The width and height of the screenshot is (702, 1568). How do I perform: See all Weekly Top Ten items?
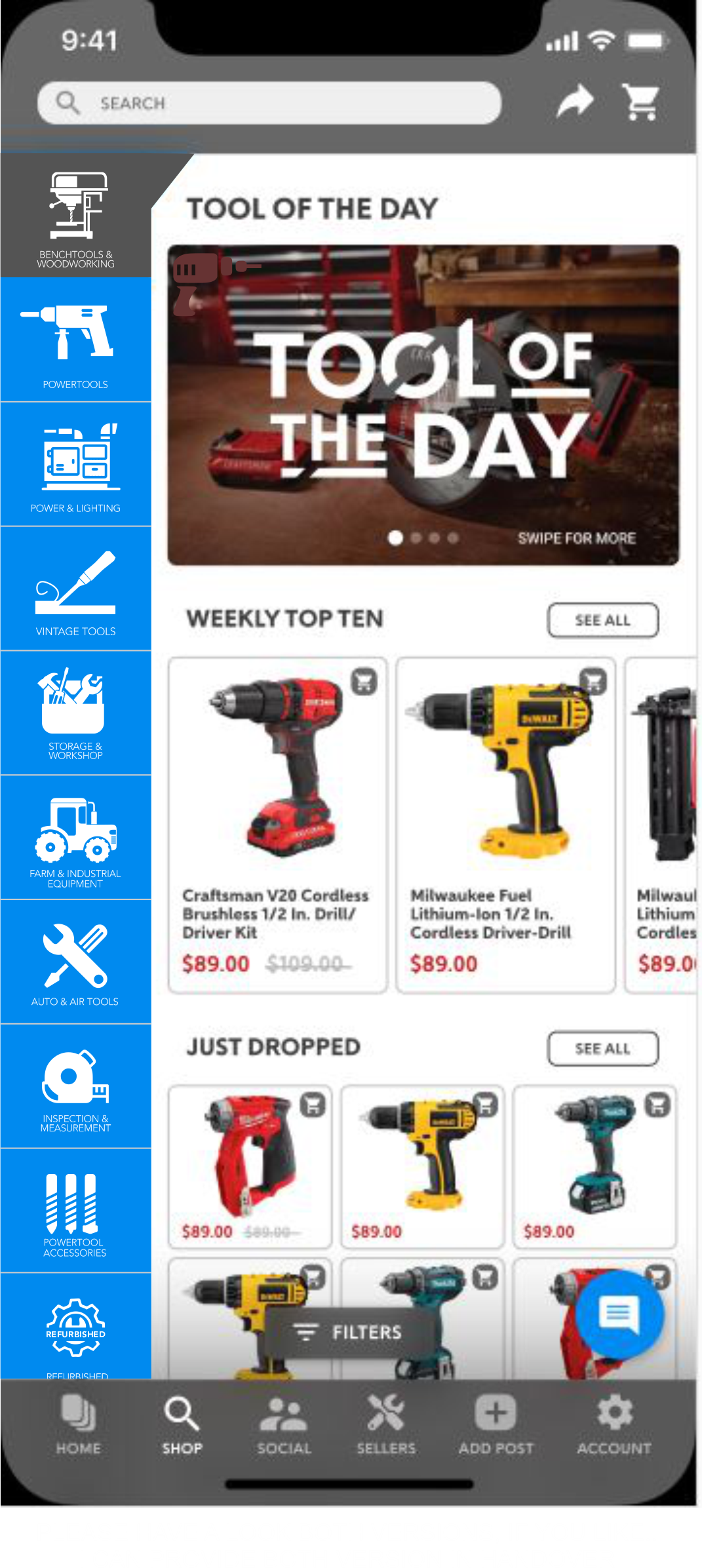tap(602, 620)
